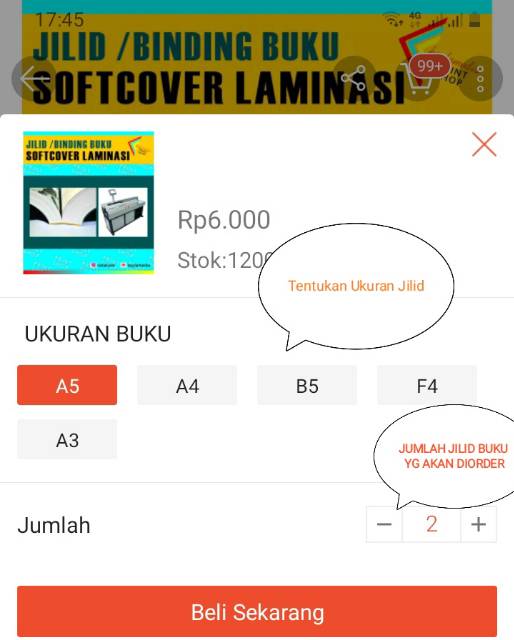514x640 pixels.
Task: Tap the quantity number field
Action: [432, 524]
